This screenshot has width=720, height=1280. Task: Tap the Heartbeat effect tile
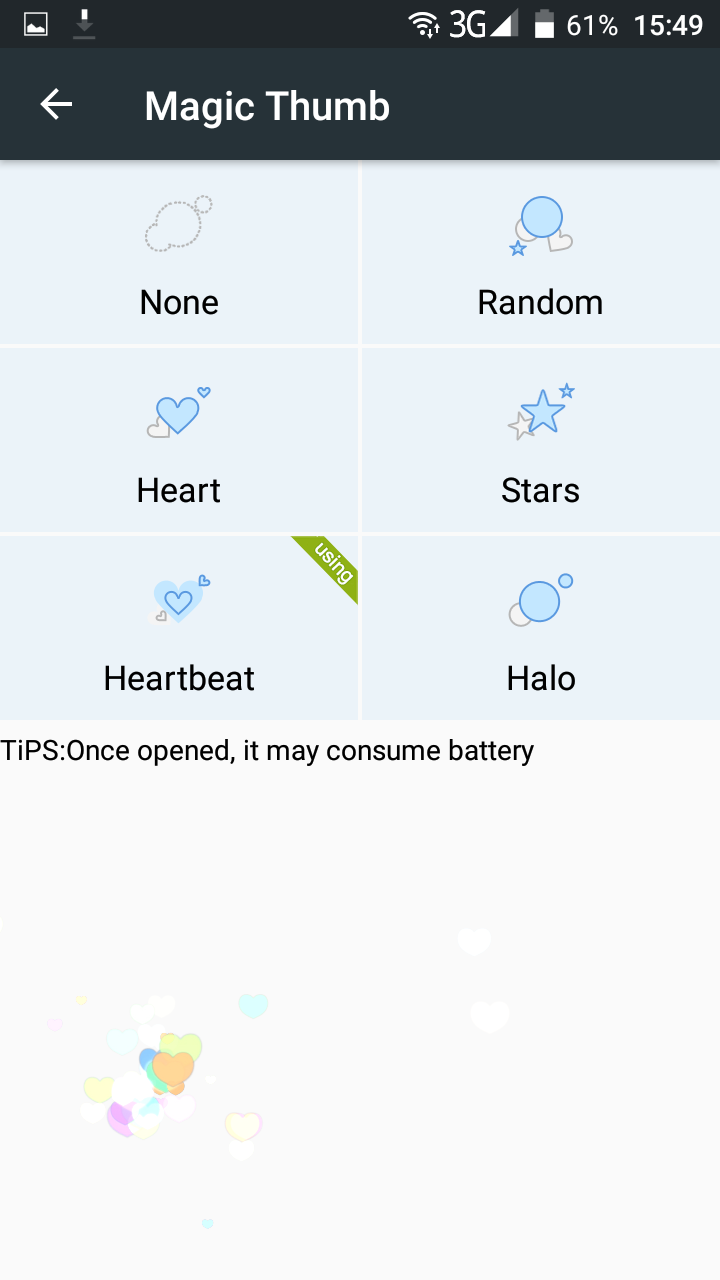click(x=179, y=628)
